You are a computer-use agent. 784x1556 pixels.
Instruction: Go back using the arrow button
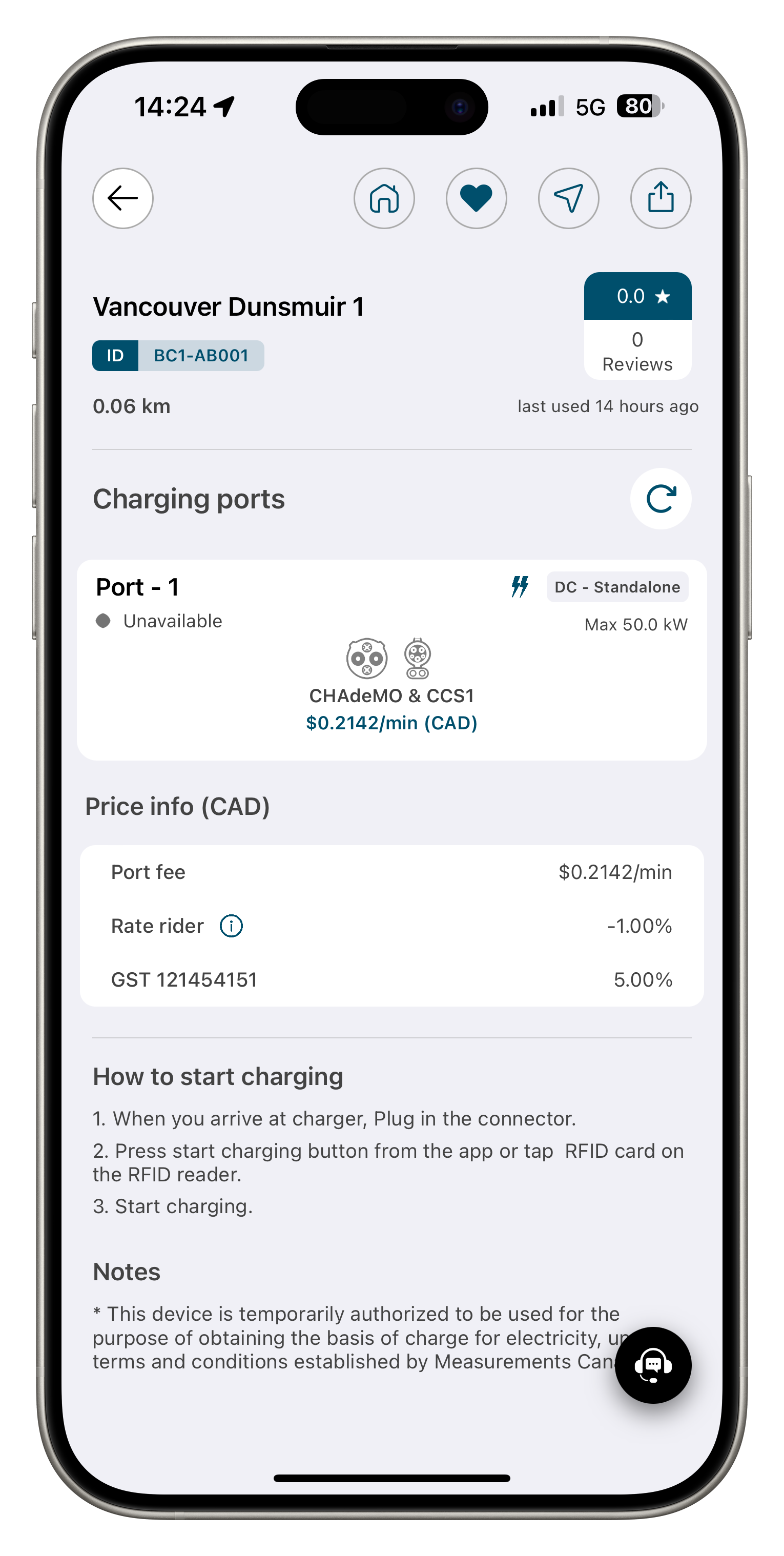pyautogui.click(x=122, y=198)
